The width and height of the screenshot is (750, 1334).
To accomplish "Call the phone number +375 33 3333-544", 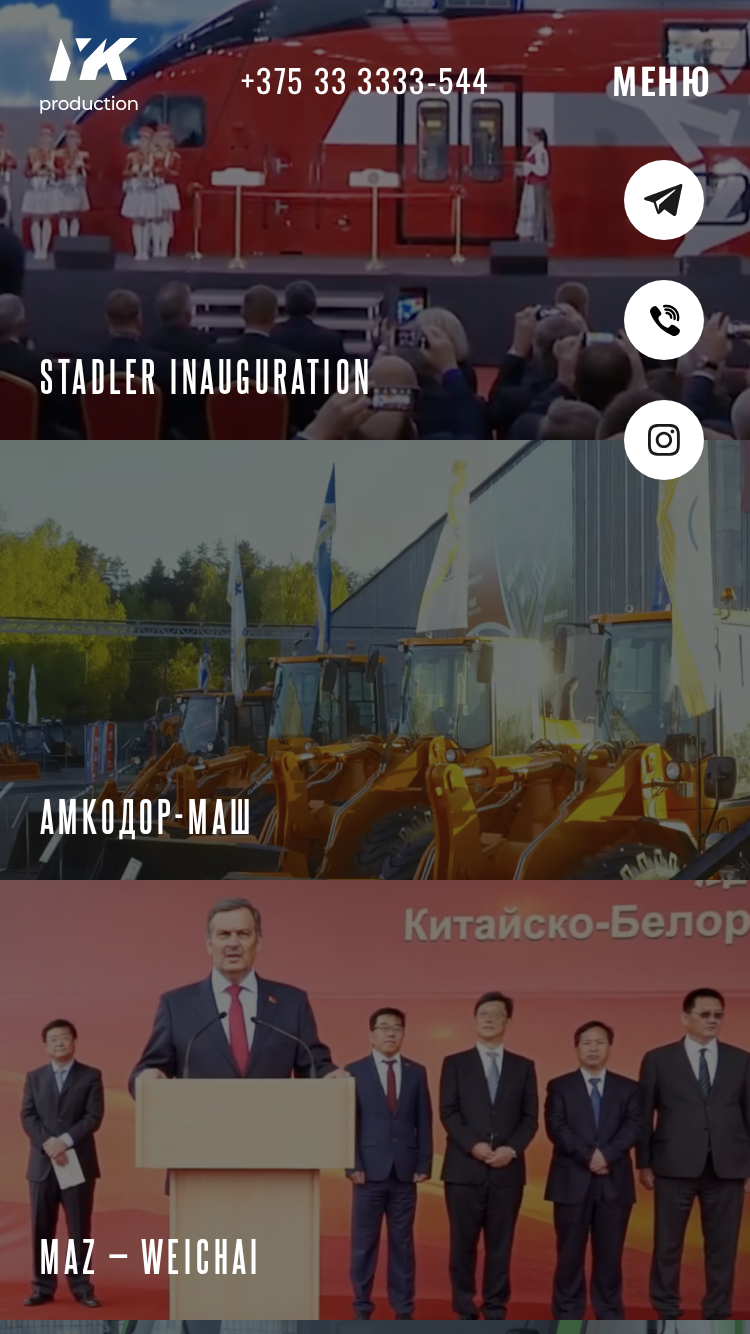I will click(x=364, y=82).
